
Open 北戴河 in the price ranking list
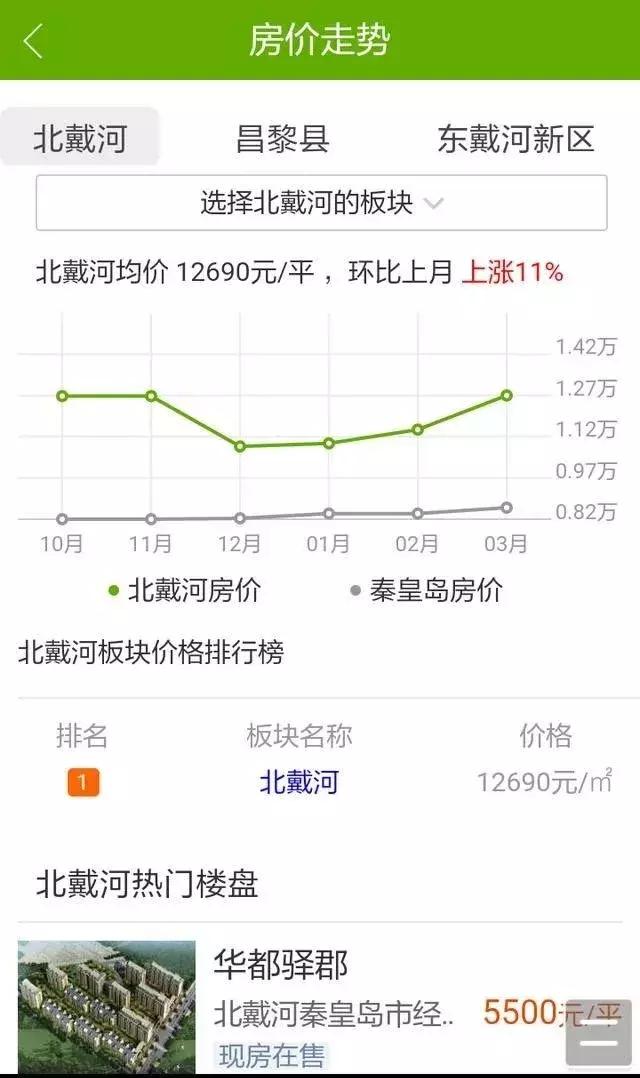point(299,782)
